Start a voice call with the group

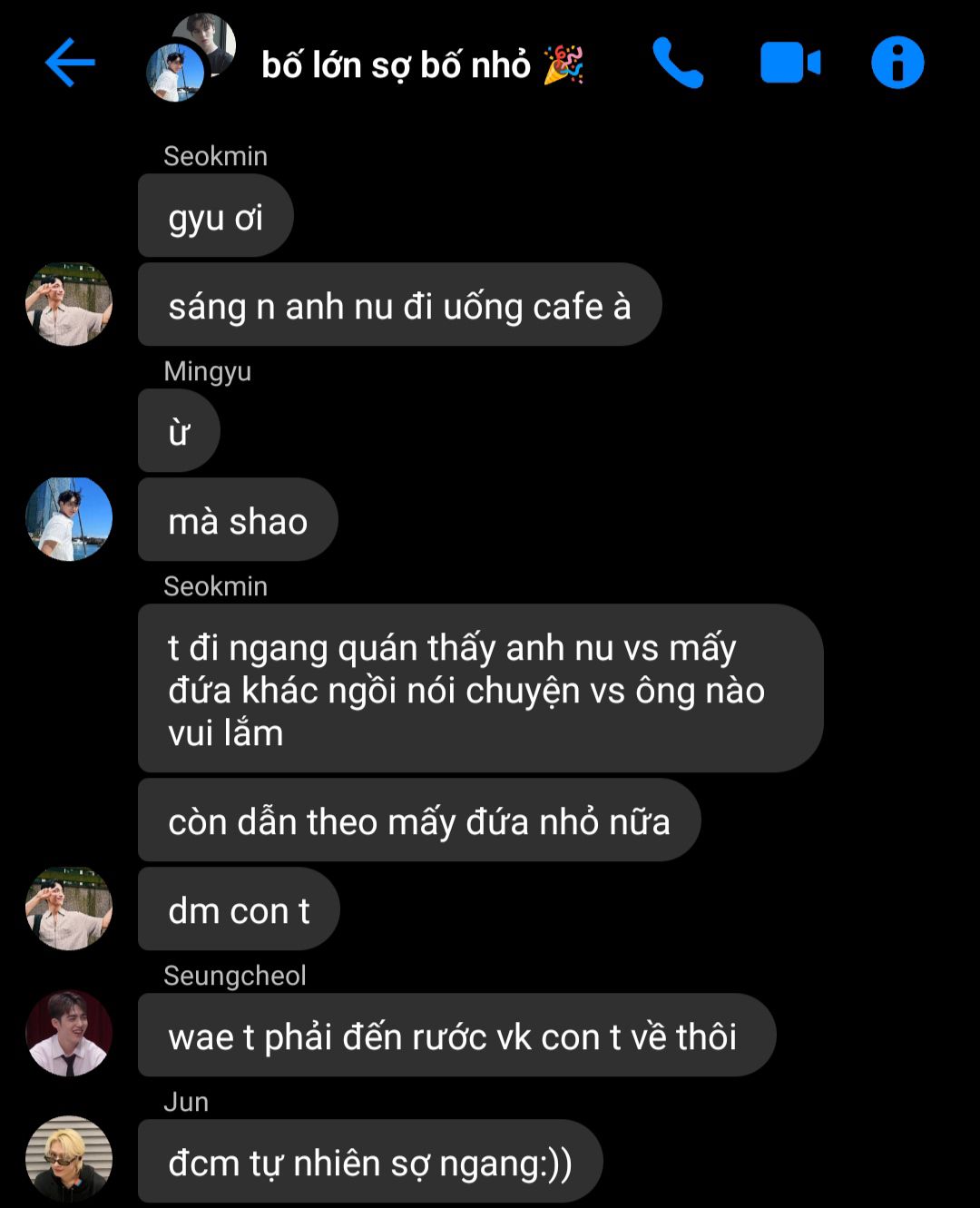[677, 63]
